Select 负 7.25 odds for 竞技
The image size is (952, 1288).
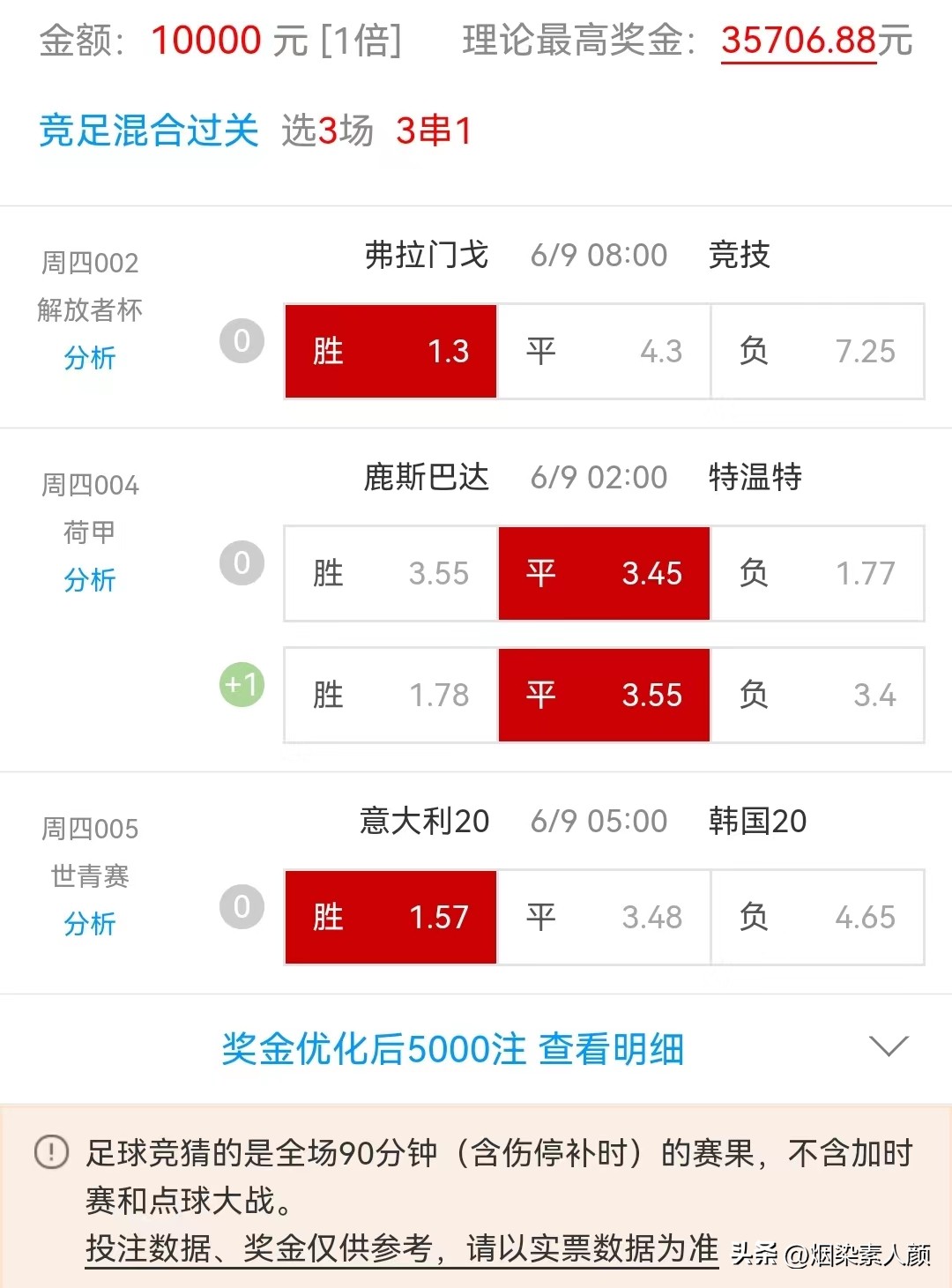coord(817,350)
